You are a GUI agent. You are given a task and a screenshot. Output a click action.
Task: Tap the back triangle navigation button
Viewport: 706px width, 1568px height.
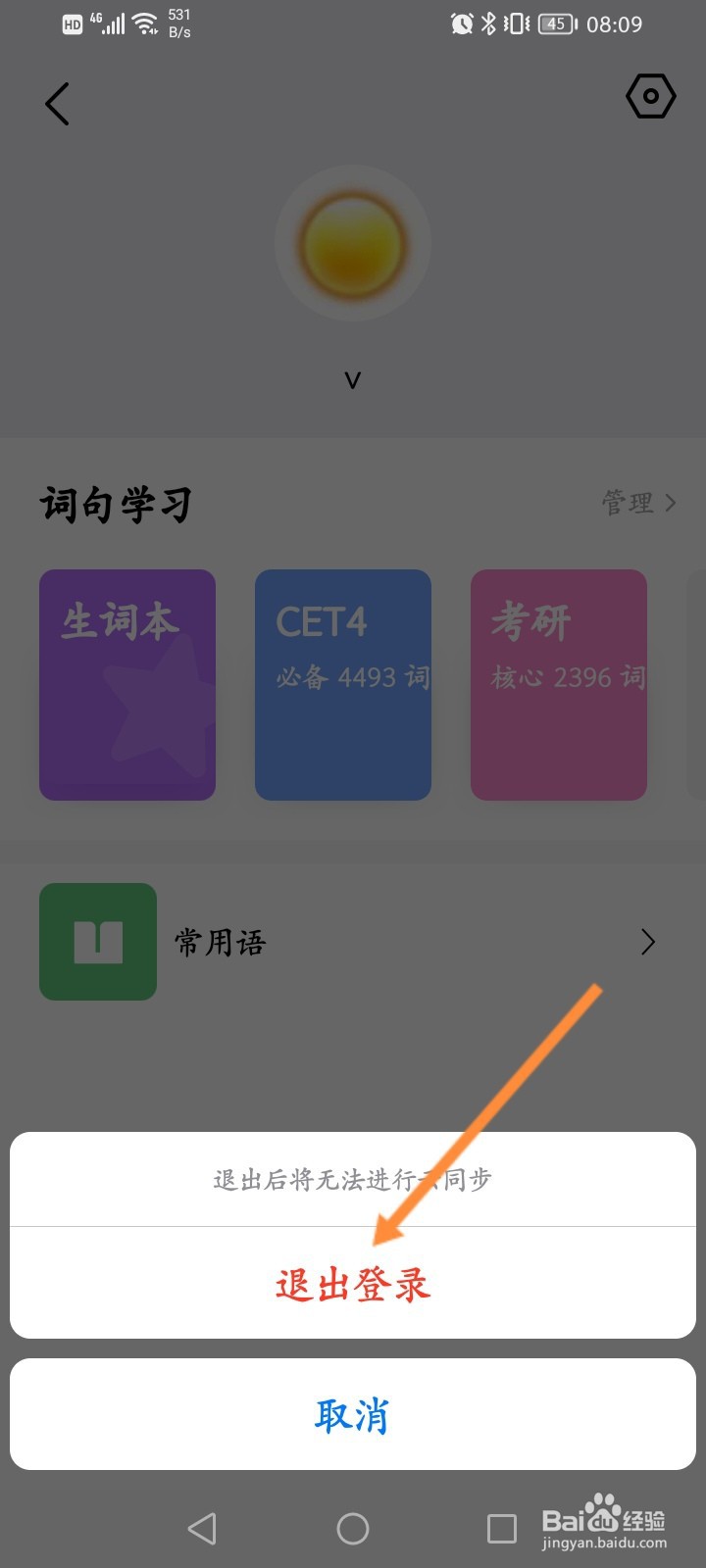click(x=202, y=1527)
